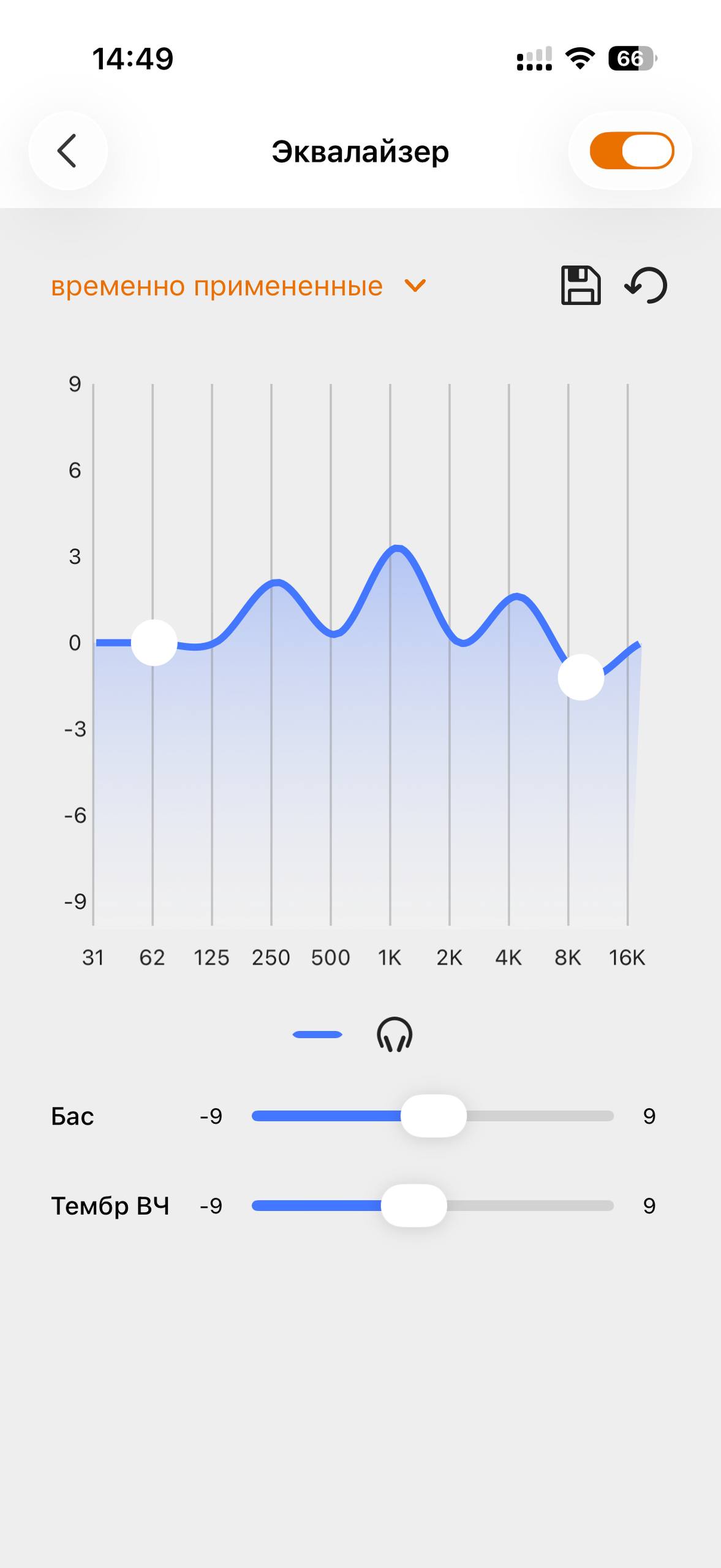Viewport: 721px width, 1568px height.
Task: Tap the 8K band handle
Action: click(x=581, y=677)
